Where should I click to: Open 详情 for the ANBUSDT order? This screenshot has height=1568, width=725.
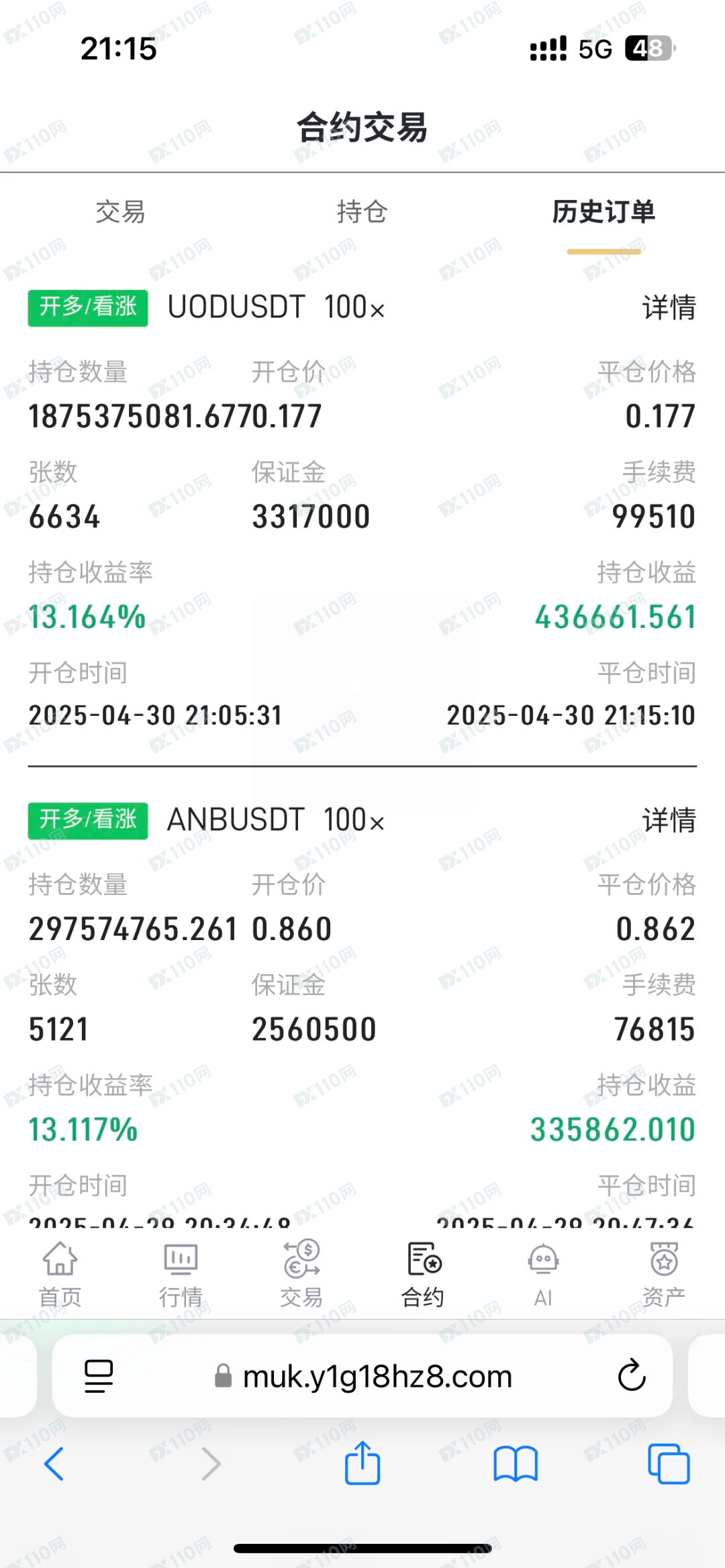(x=669, y=821)
